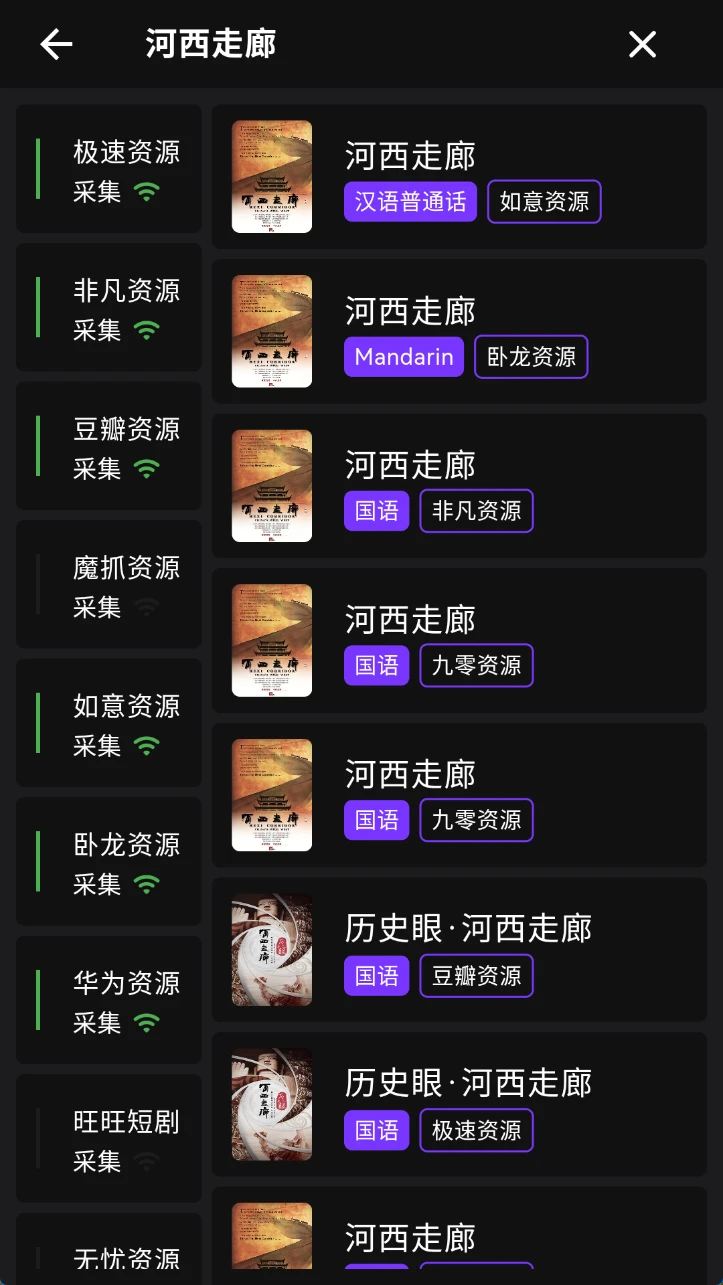Select the 非凡资源采集 source
Screen dimensions: 723x1285
[110, 309]
